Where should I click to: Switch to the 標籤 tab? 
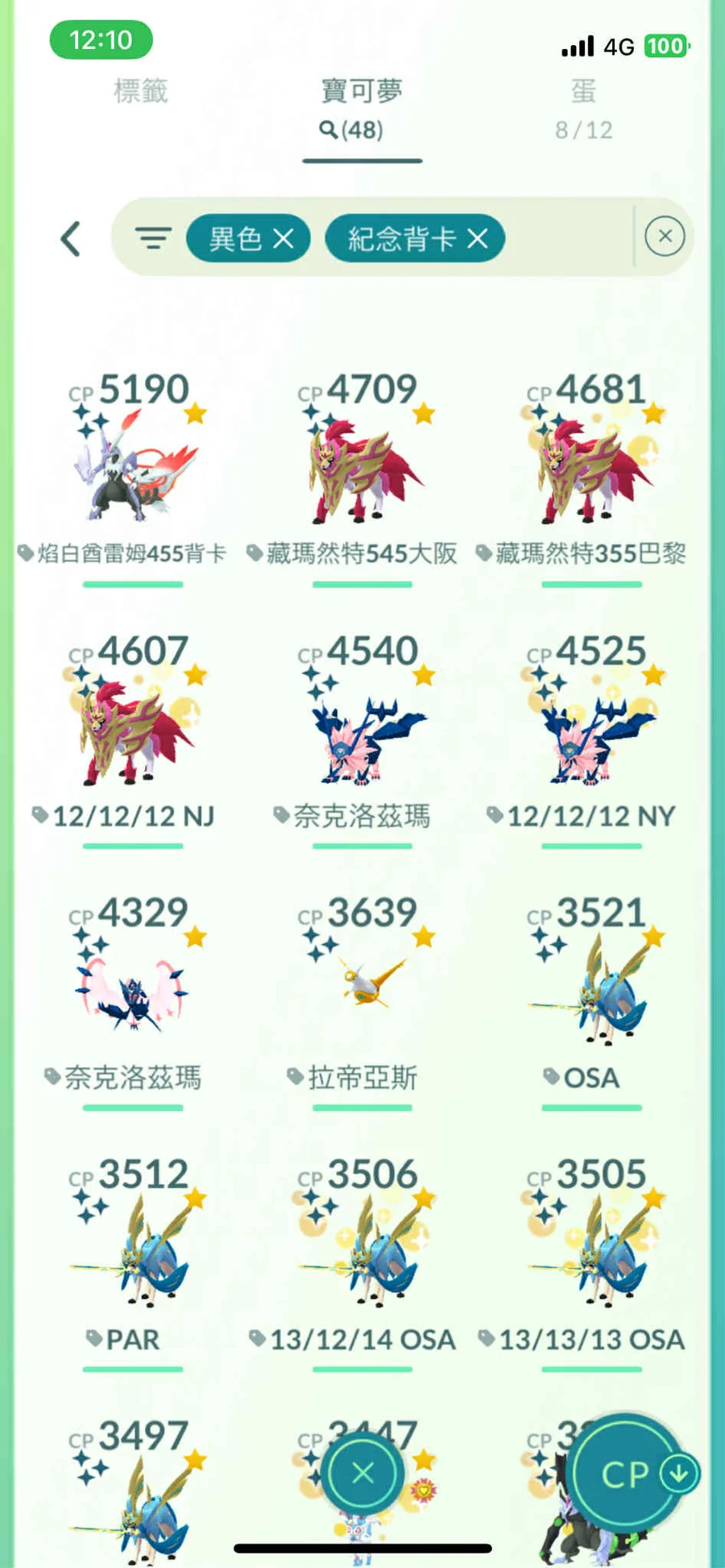141,91
